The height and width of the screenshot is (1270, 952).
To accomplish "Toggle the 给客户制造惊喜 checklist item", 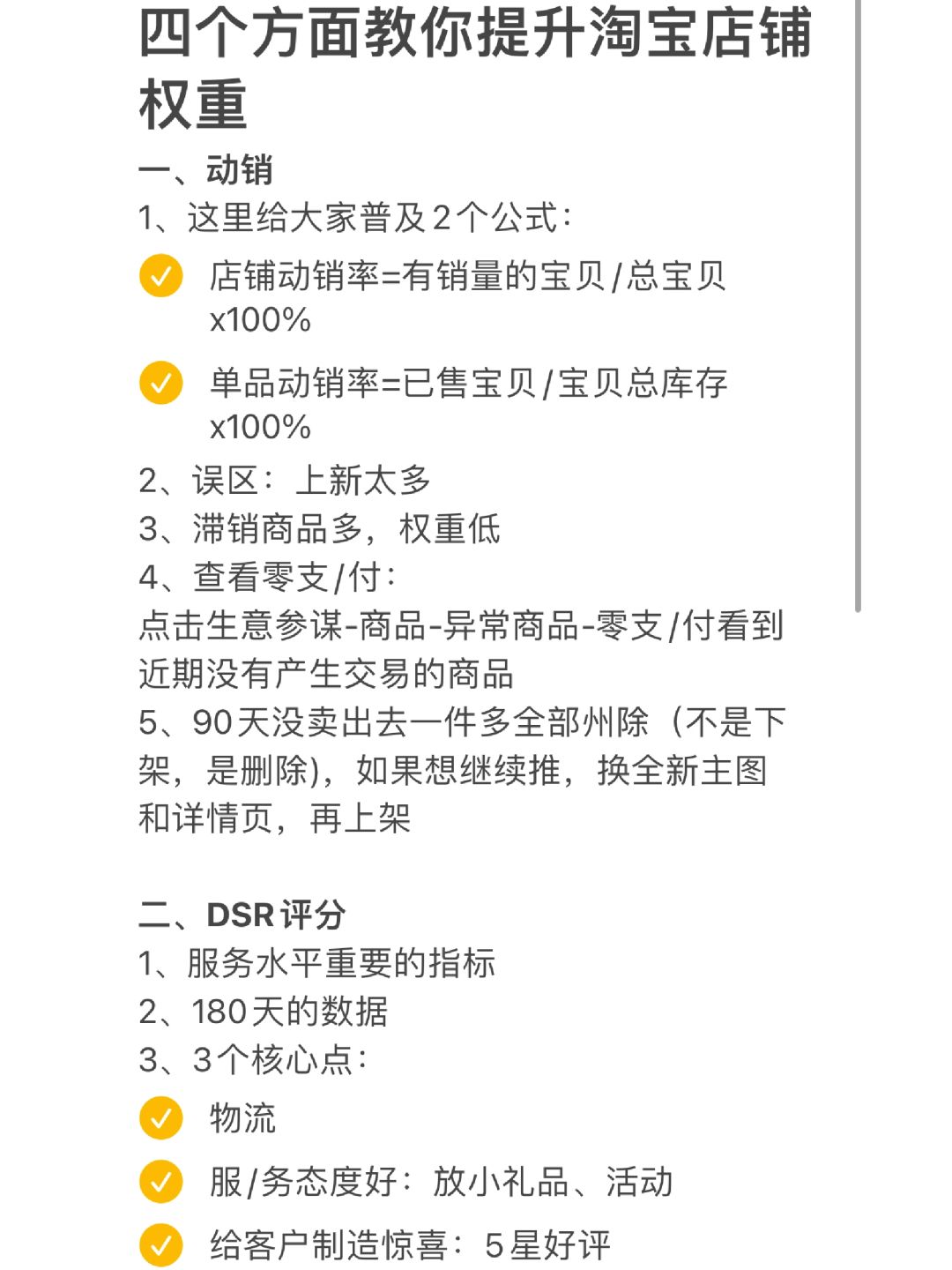I will 161,1244.
